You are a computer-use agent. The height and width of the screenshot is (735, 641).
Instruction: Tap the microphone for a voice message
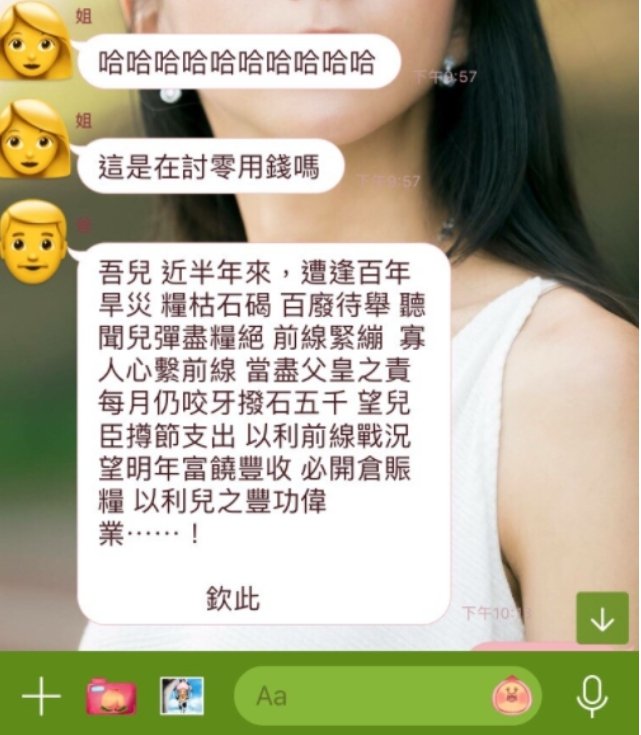coord(592,696)
